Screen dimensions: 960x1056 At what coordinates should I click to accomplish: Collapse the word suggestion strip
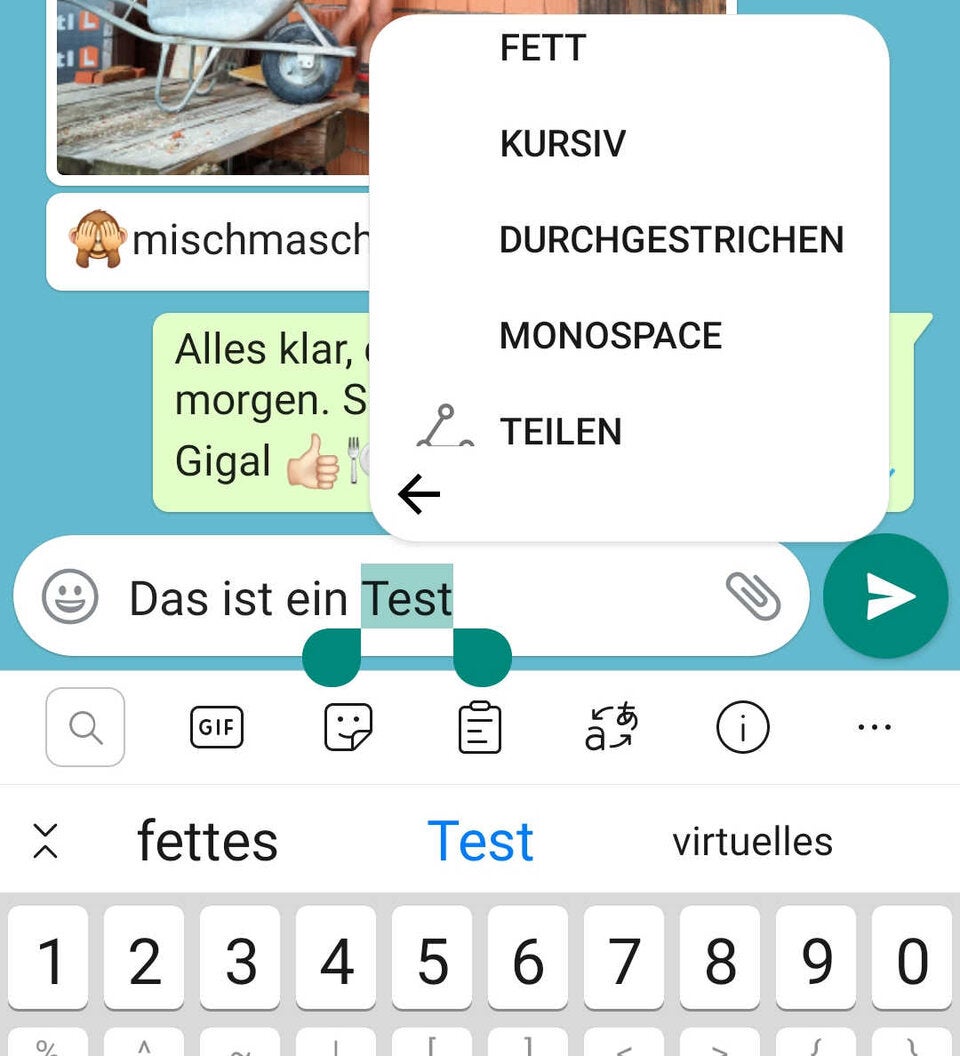click(47, 841)
